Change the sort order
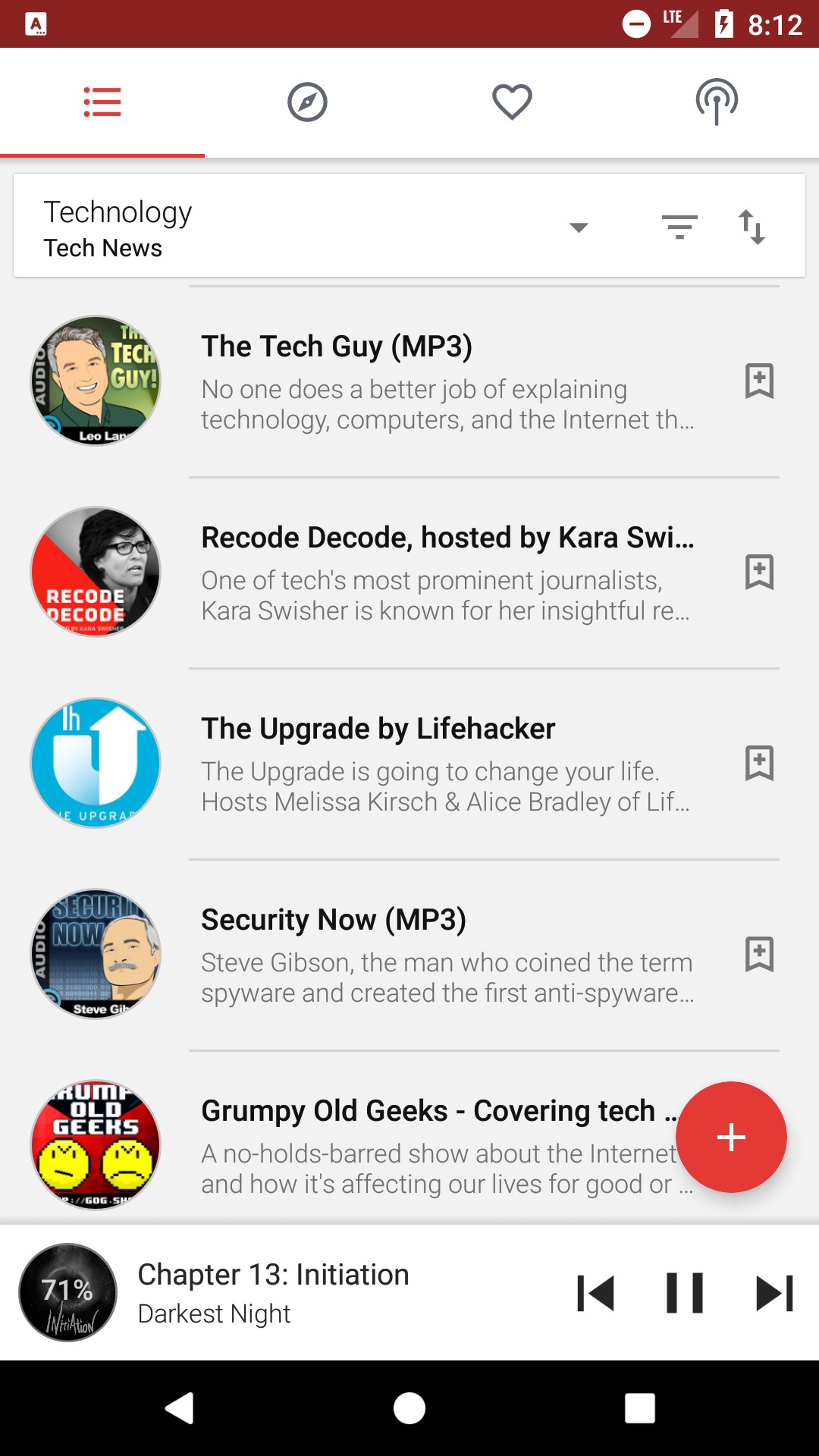The height and width of the screenshot is (1456, 819). [752, 227]
